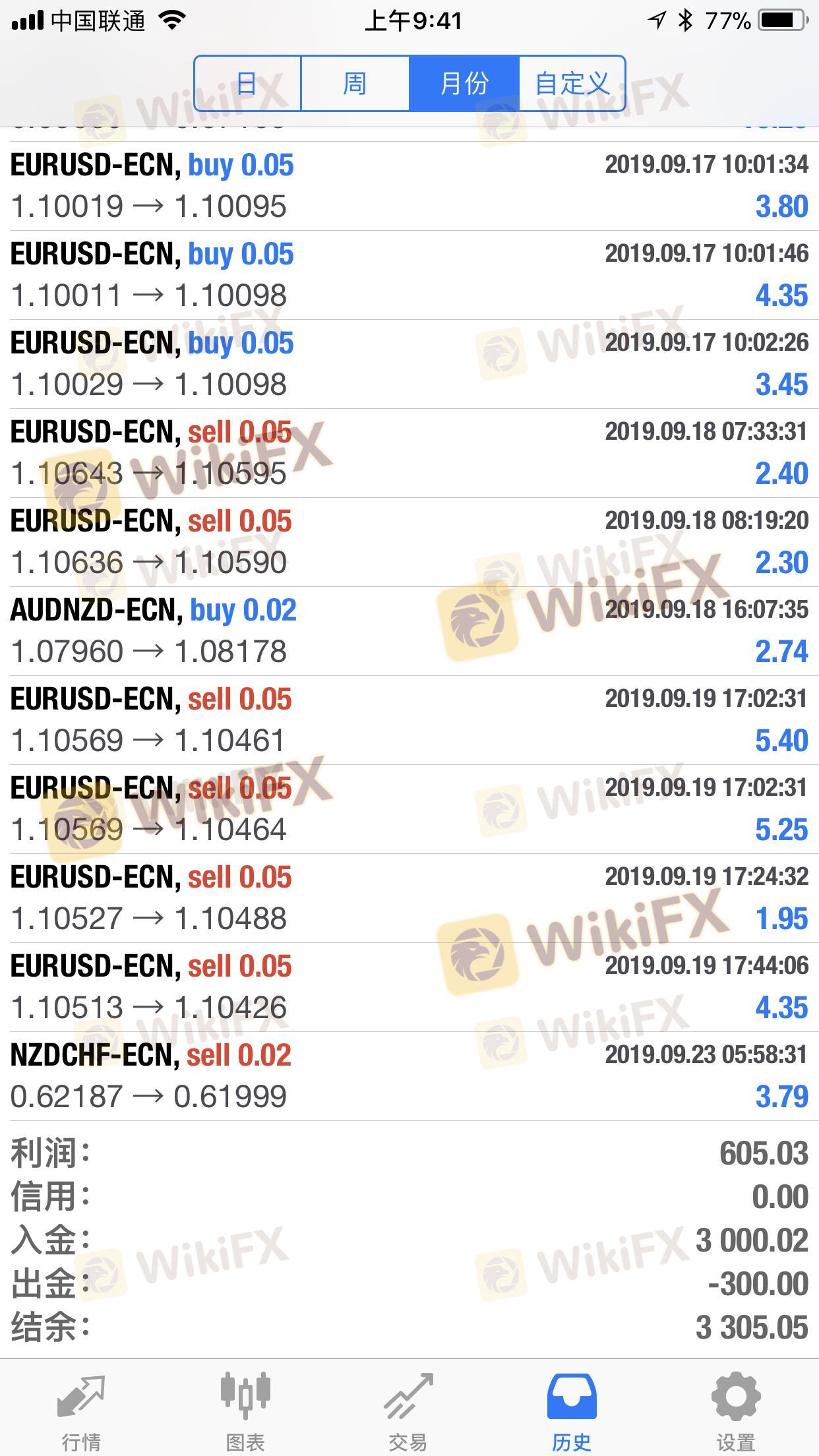This screenshot has width=819, height=1456.
Task: Expand the EURUSD buy trade at 10:01:34
Action: tap(409, 186)
